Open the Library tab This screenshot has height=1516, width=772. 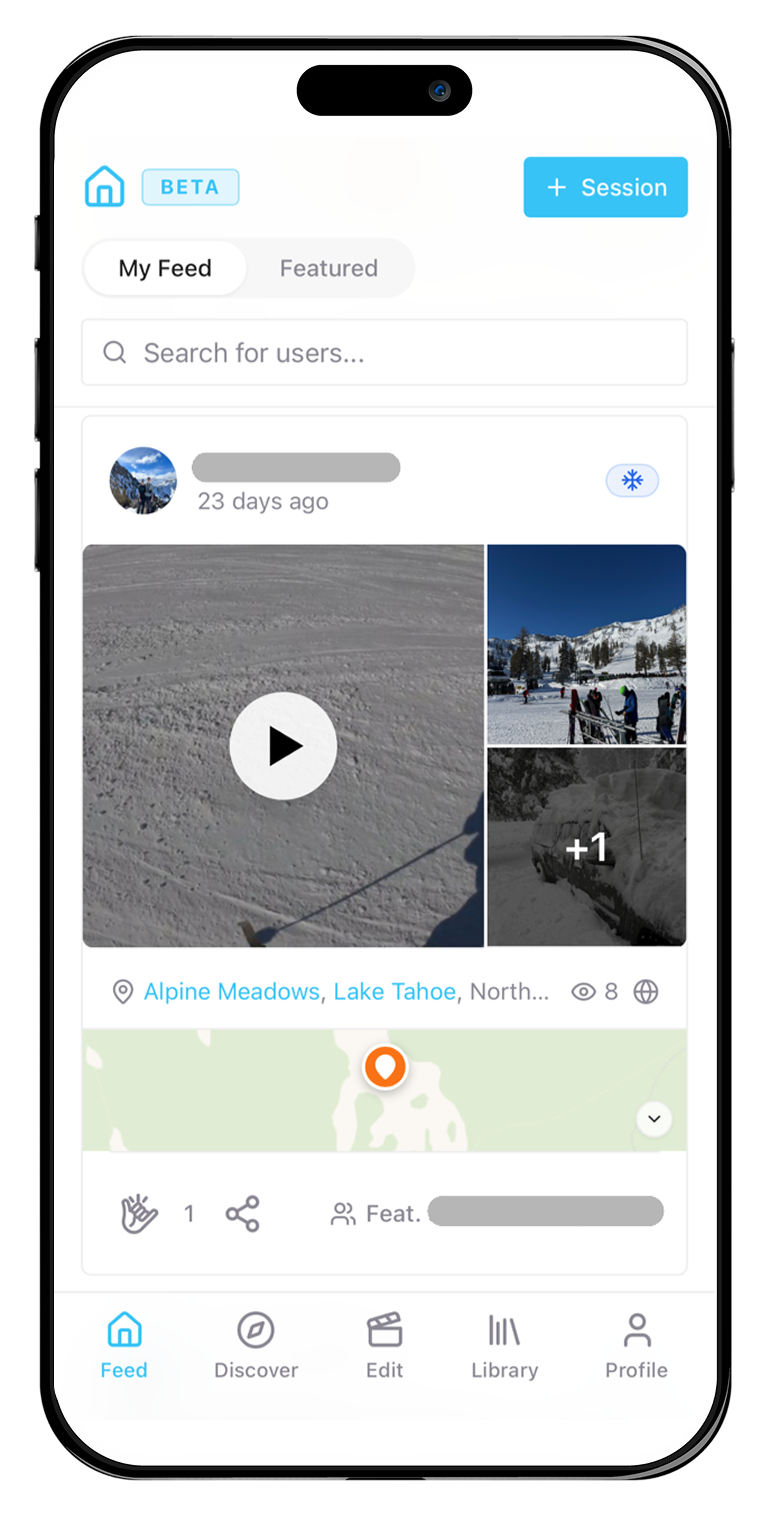(x=504, y=1346)
